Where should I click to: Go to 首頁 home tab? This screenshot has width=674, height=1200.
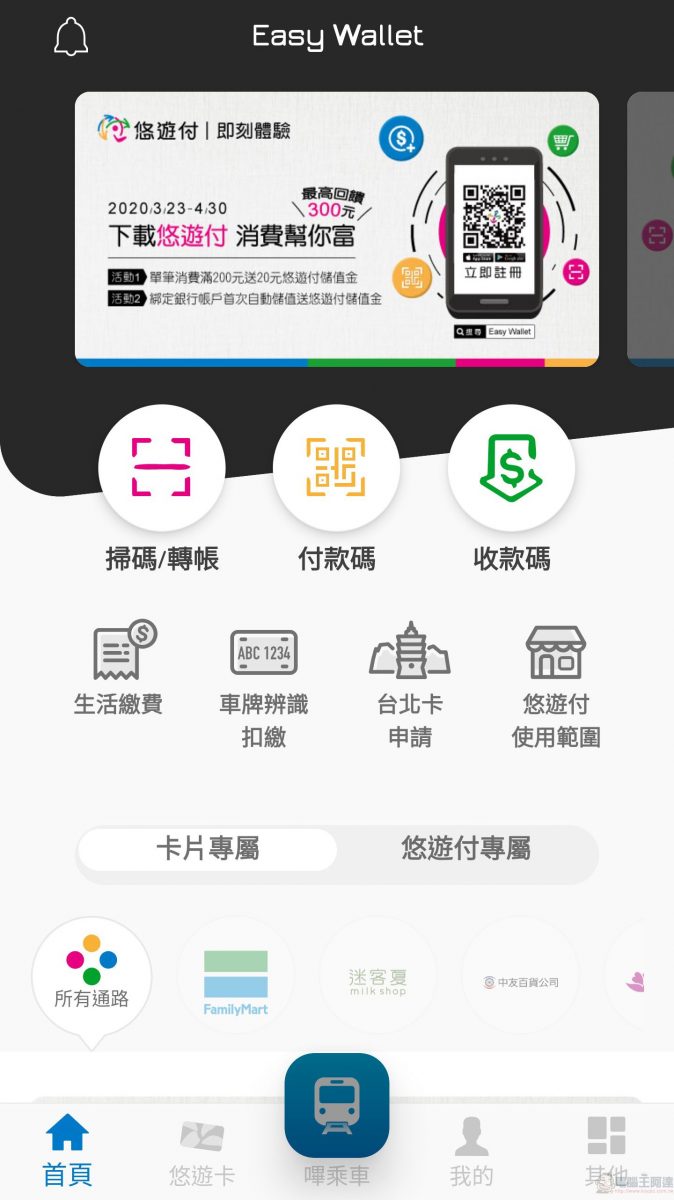[x=67, y=1151]
